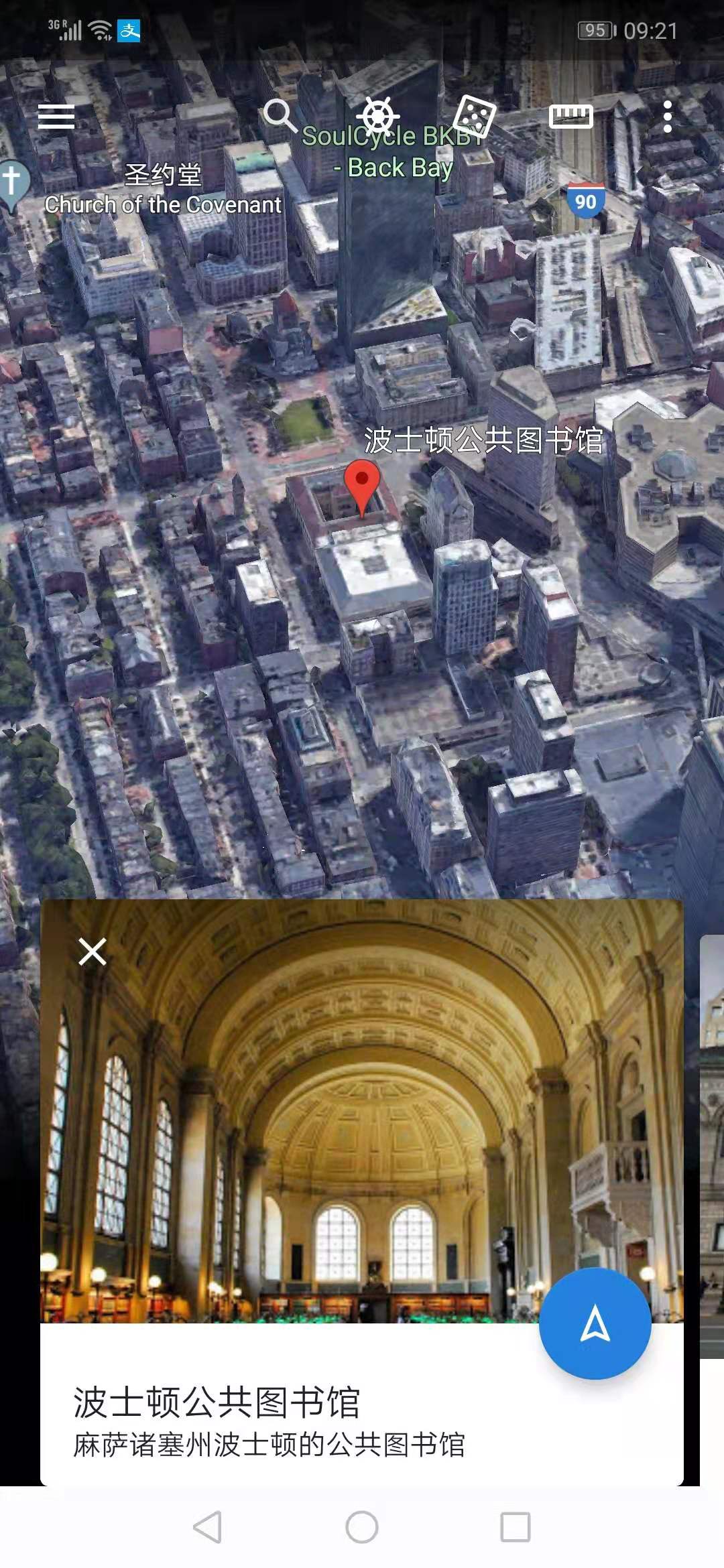Image resolution: width=724 pixels, height=1568 pixels.
Task: Select the Church of the Covenant marker
Action: 12,185
